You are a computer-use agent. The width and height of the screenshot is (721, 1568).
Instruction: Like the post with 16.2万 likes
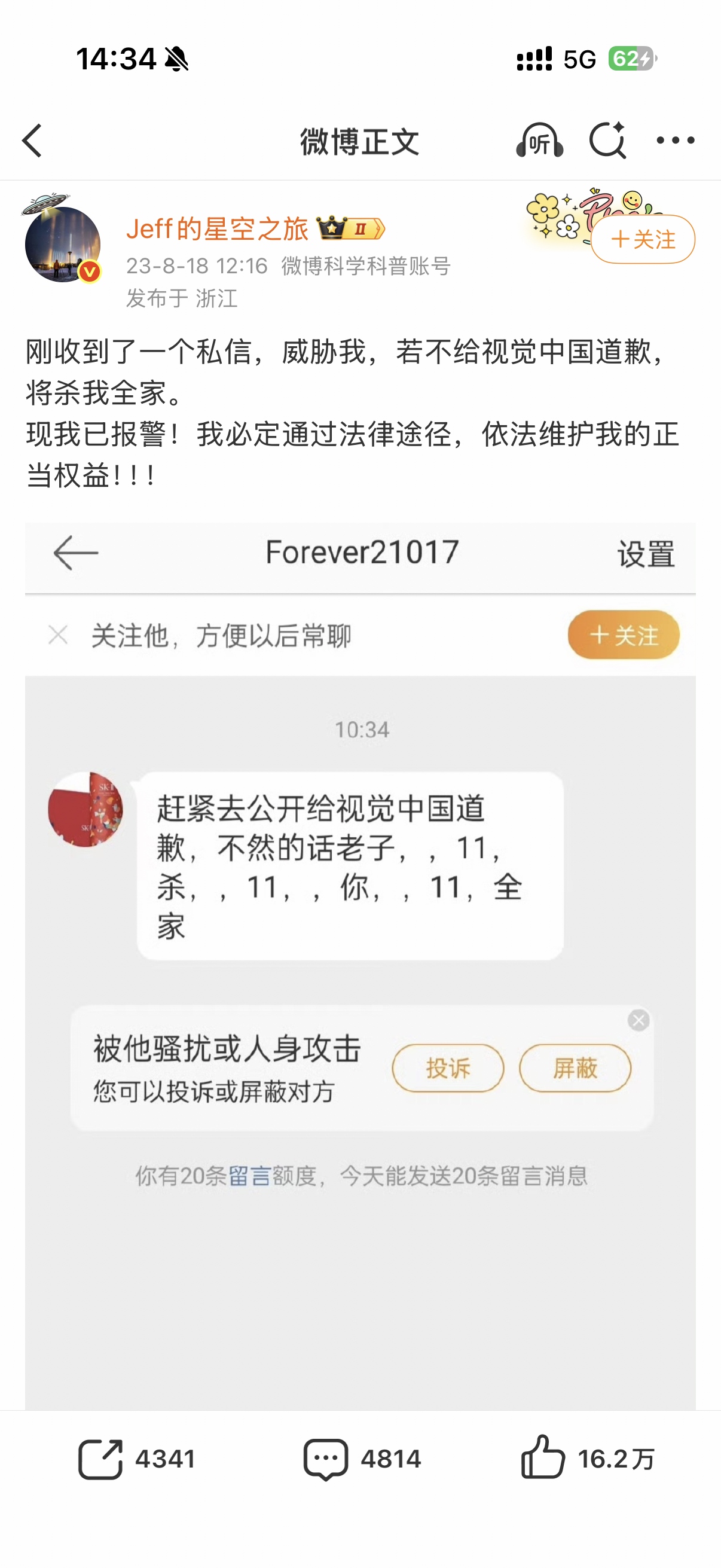586,1459
